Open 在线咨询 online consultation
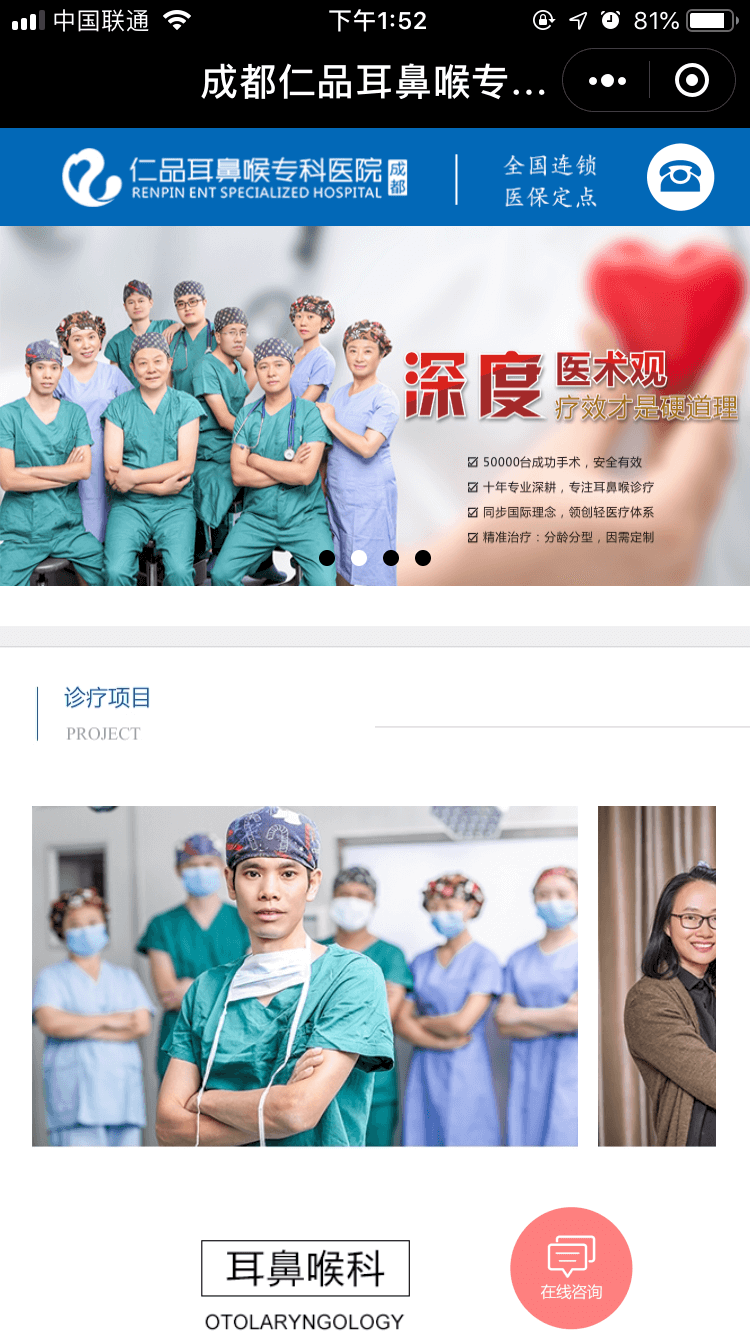This screenshot has width=750, height=1334. 571,1267
